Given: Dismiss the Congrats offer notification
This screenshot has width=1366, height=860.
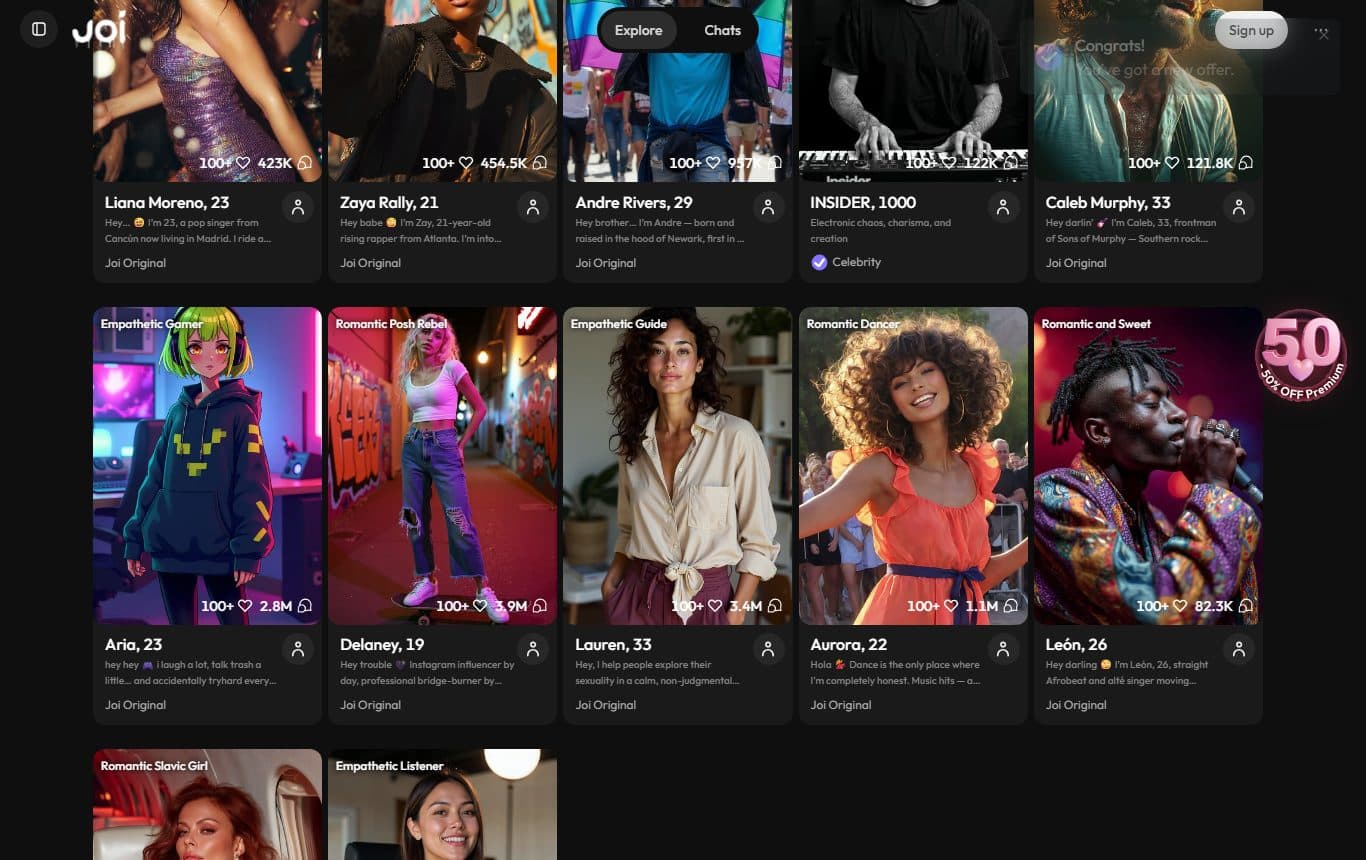Looking at the screenshot, I should tap(1323, 34).
